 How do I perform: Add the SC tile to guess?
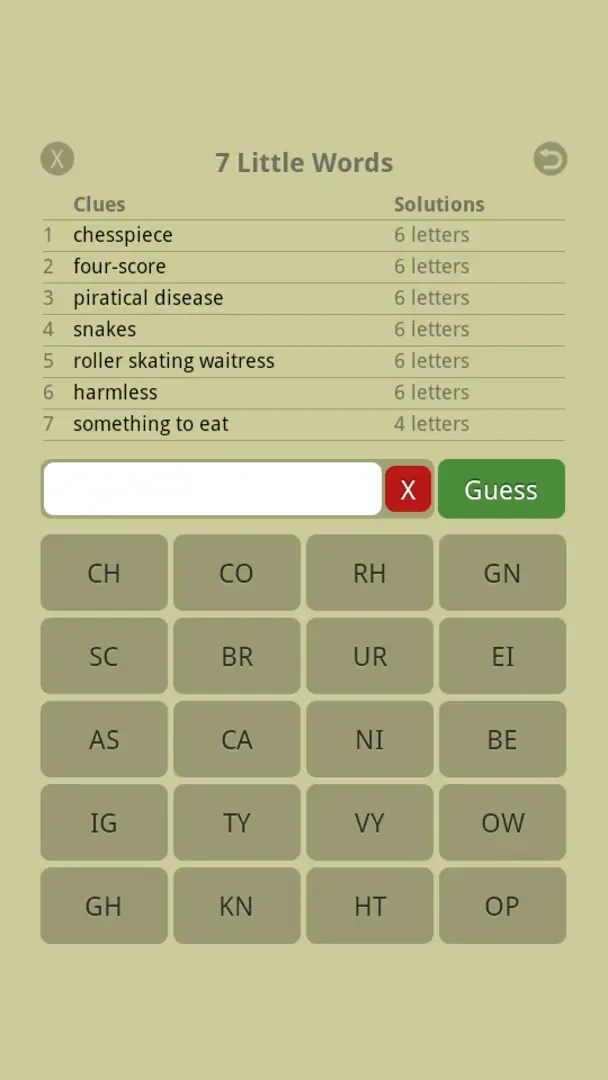[x=104, y=656]
